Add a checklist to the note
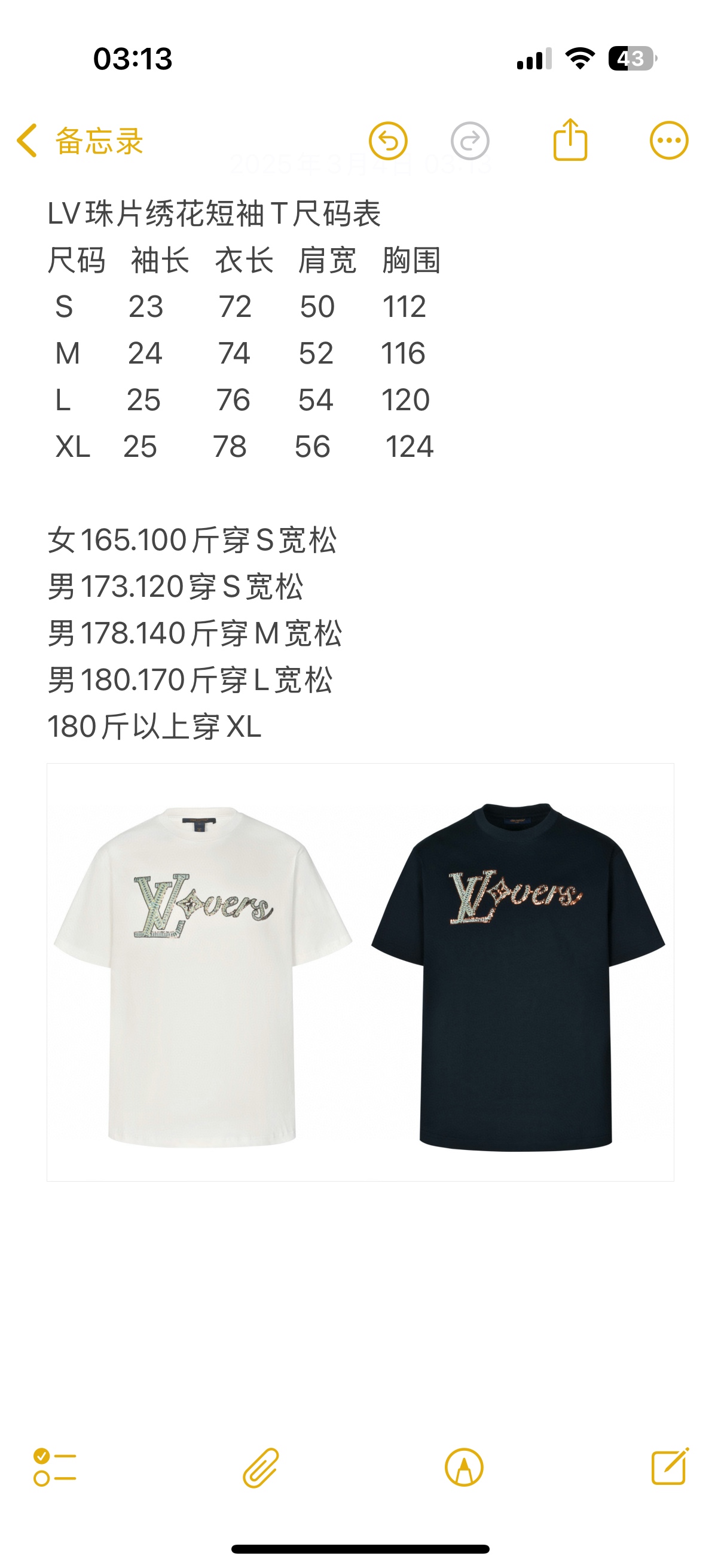 (x=55, y=1468)
